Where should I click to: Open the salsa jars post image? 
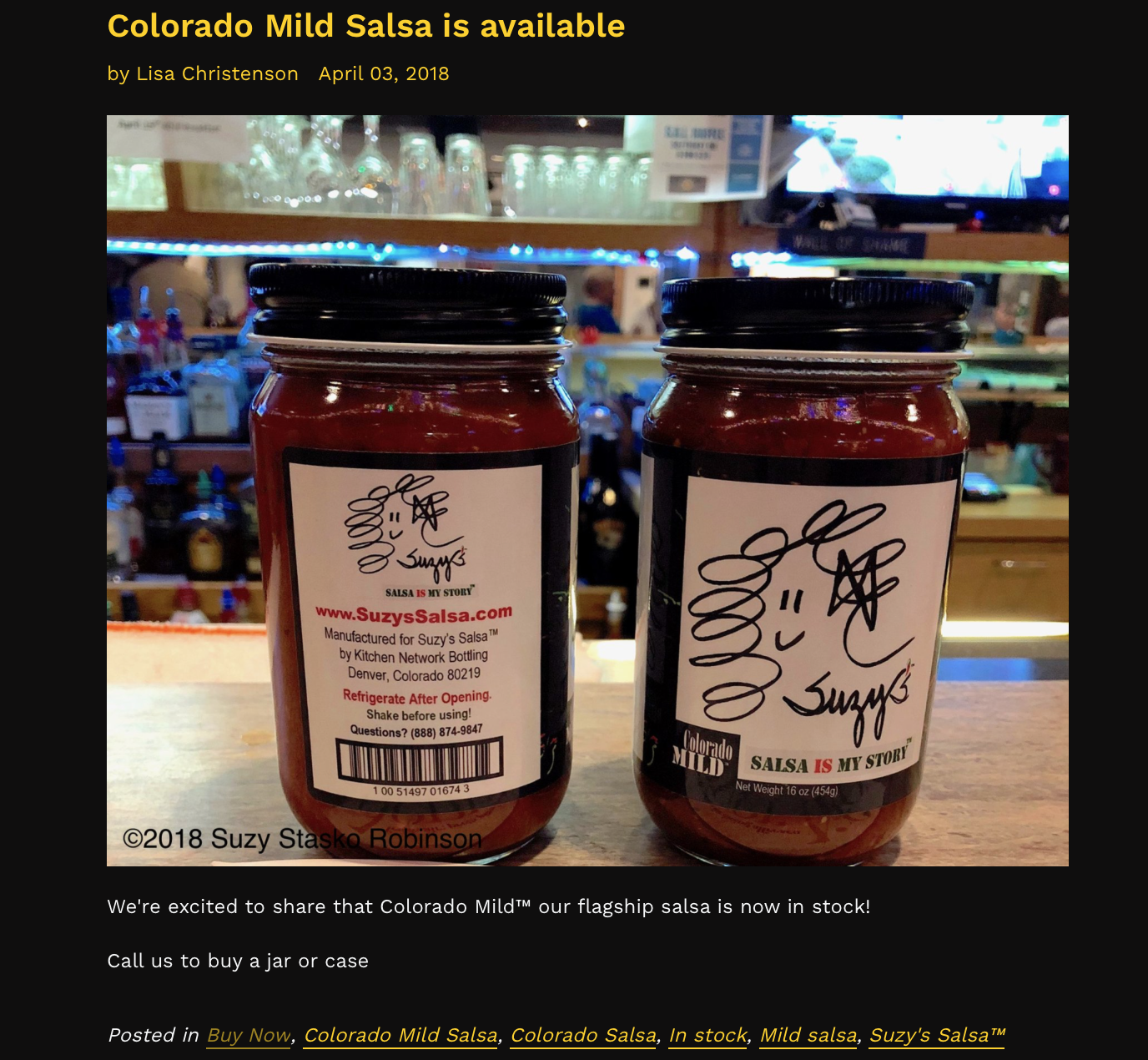[587, 491]
